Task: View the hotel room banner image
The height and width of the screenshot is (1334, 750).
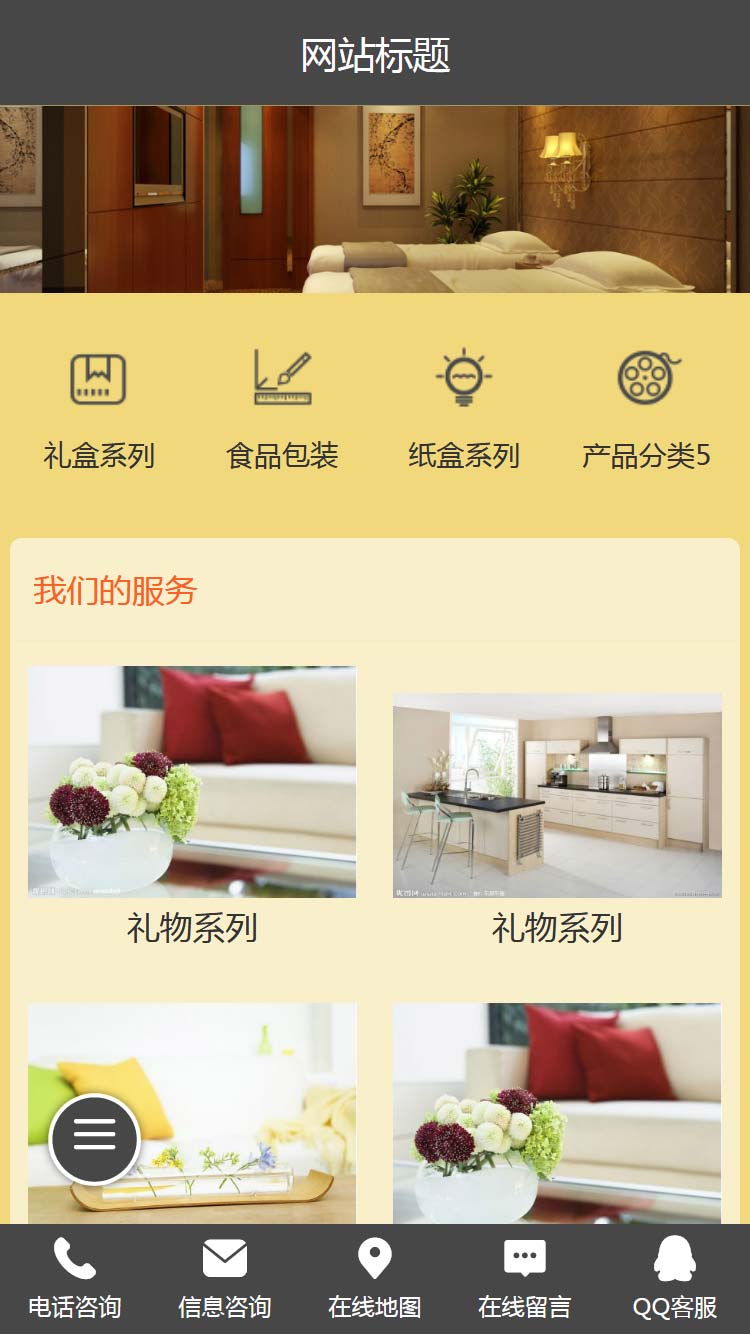Action: point(375,199)
